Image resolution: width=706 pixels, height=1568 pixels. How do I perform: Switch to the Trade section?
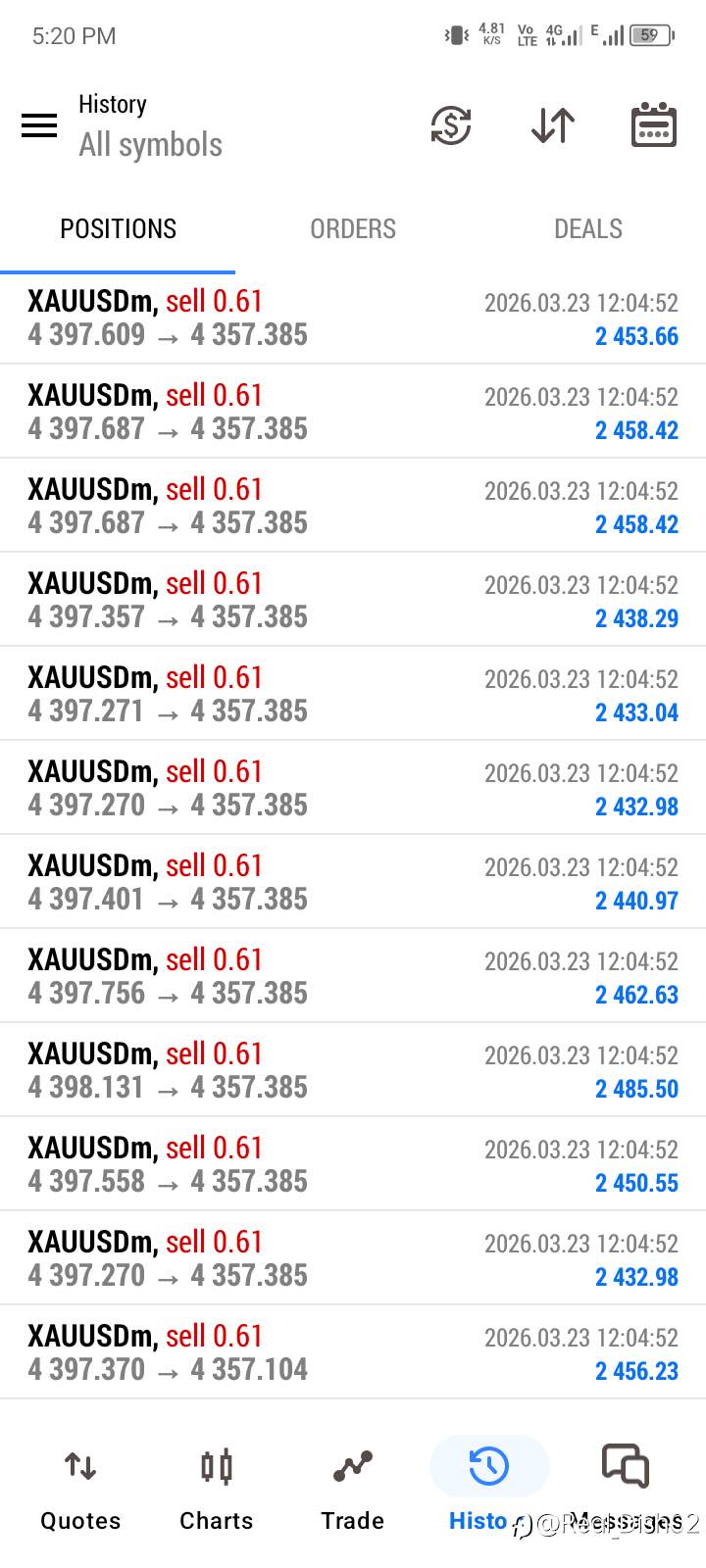(x=353, y=1489)
